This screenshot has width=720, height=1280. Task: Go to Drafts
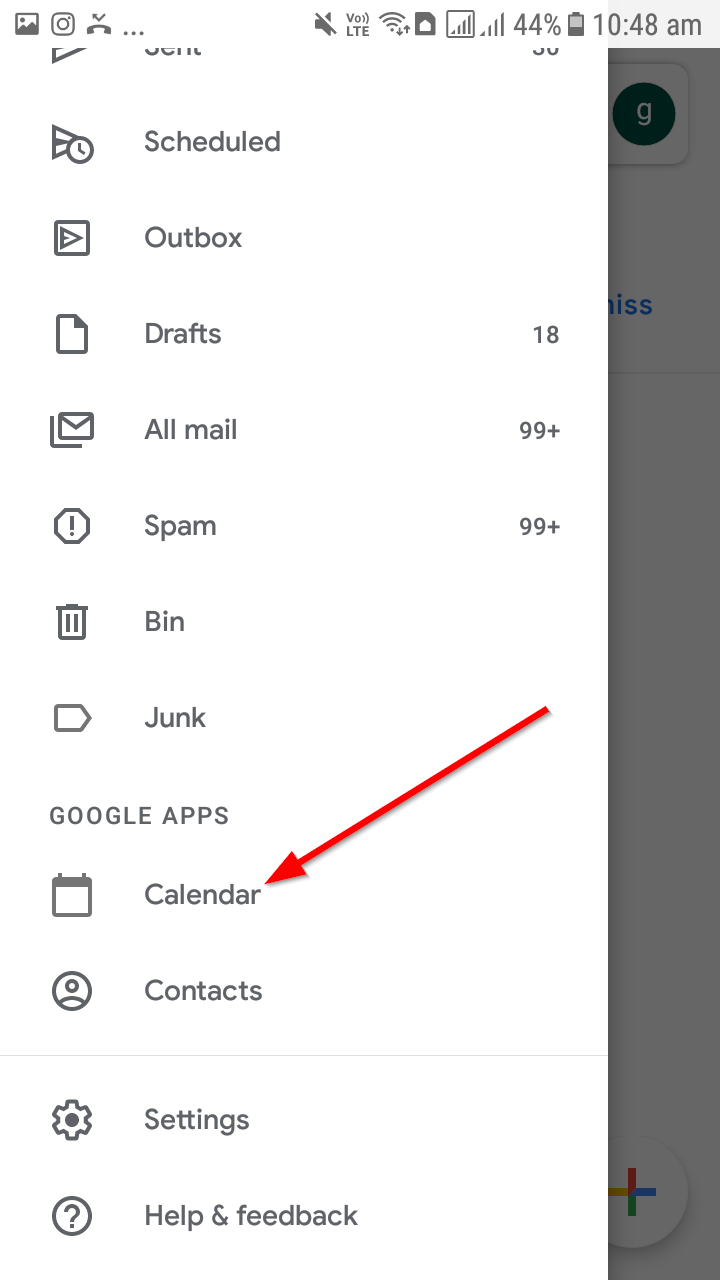coord(304,334)
